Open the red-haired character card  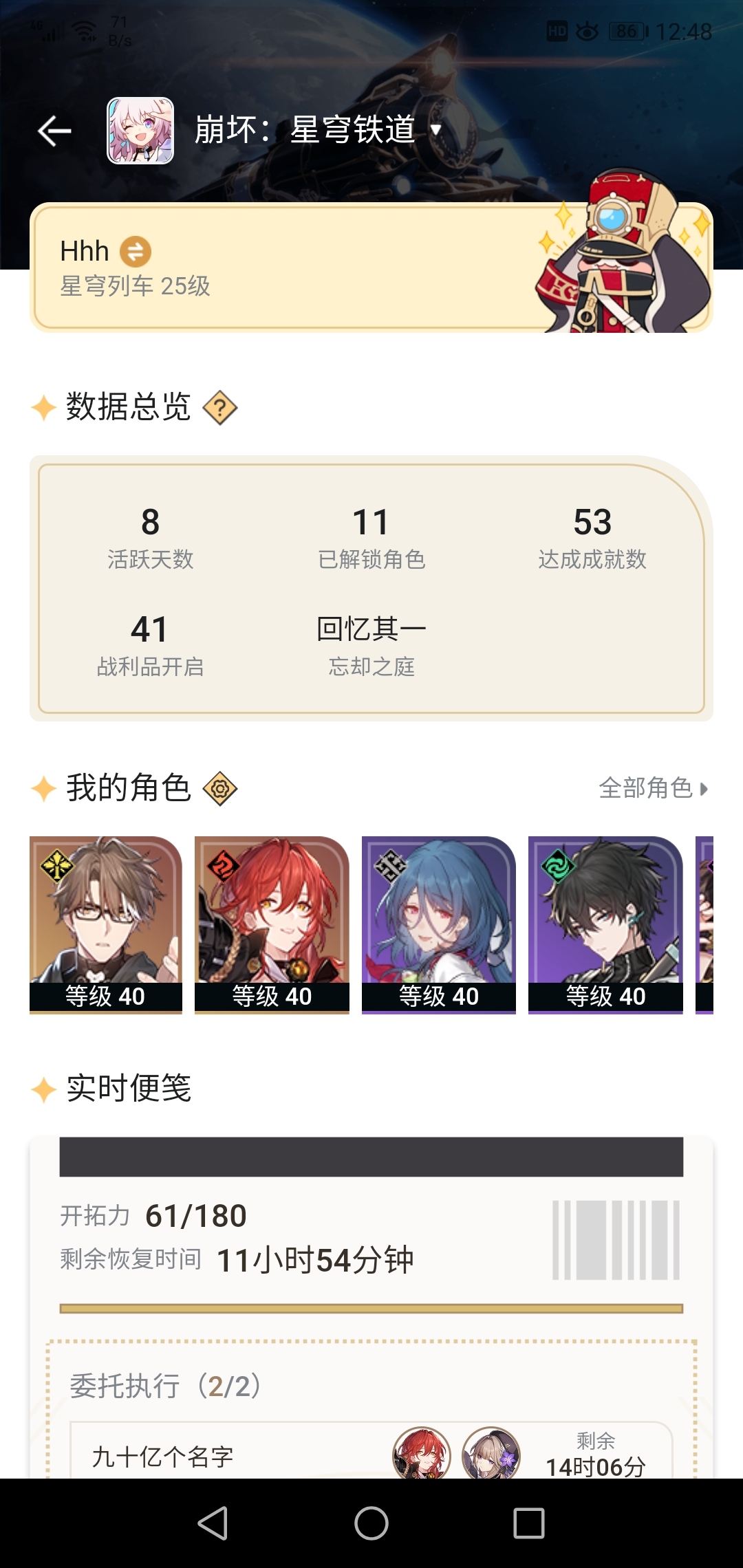(272, 924)
